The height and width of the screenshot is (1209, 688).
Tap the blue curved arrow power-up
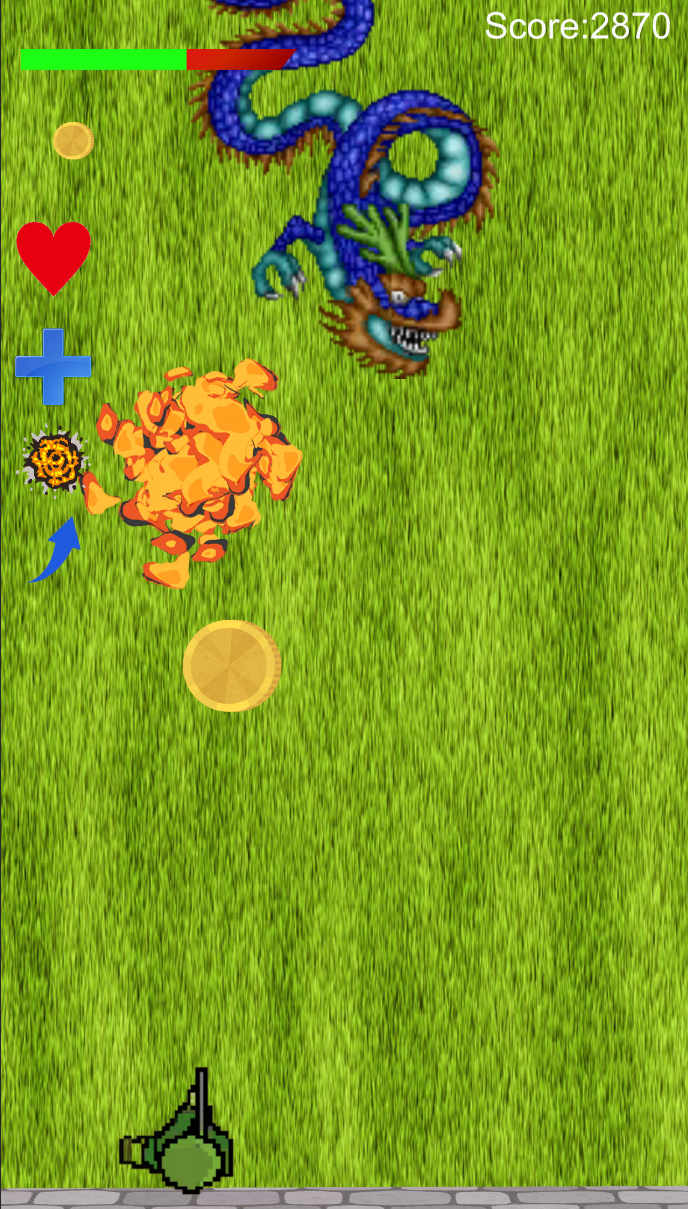pyautogui.click(x=55, y=549)
